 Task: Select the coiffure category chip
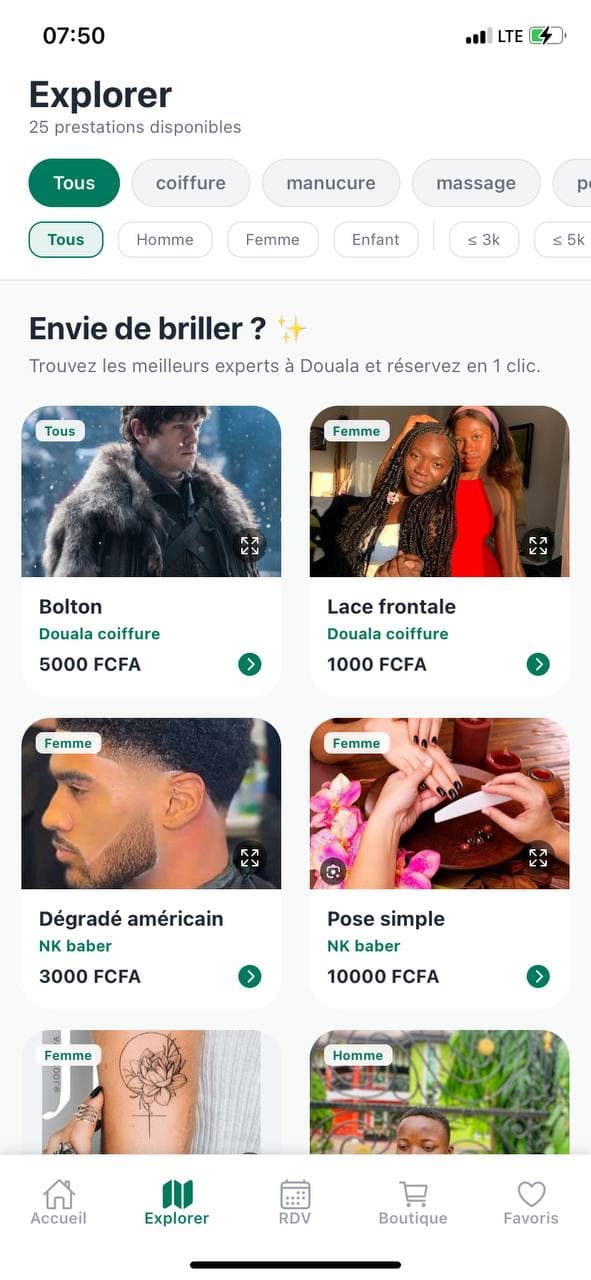[x=191, y=183]
